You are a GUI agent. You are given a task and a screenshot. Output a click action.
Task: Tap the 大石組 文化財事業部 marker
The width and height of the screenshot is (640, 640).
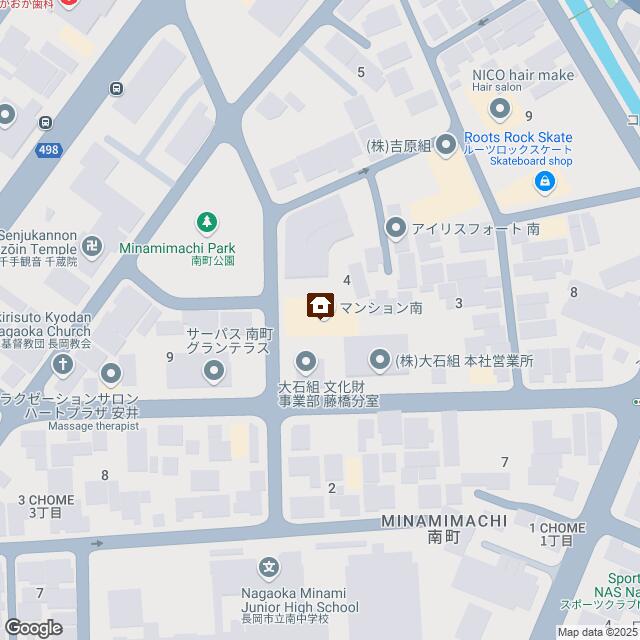coord(306,360)
